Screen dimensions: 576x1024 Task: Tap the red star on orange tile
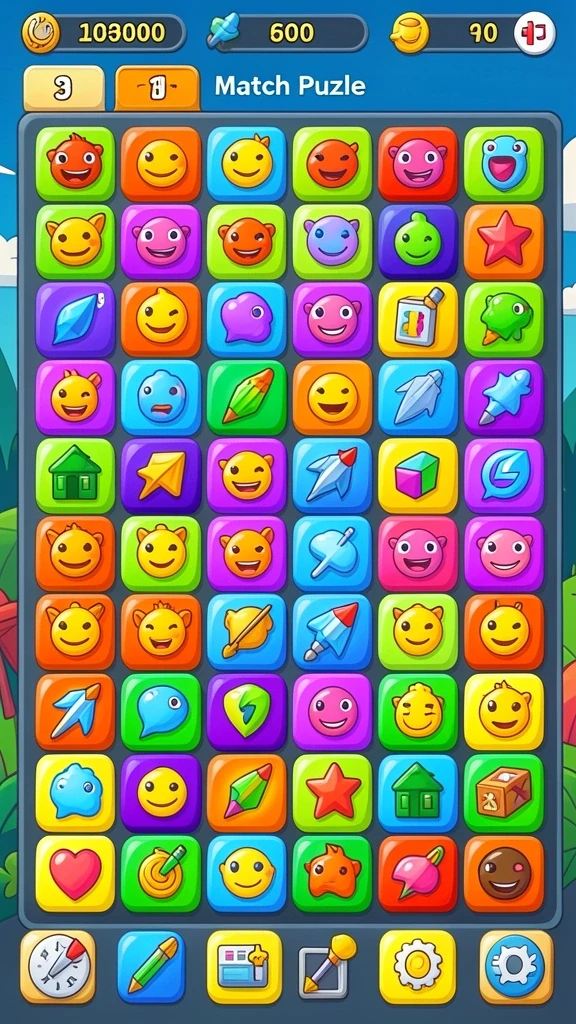pos(504,242)
